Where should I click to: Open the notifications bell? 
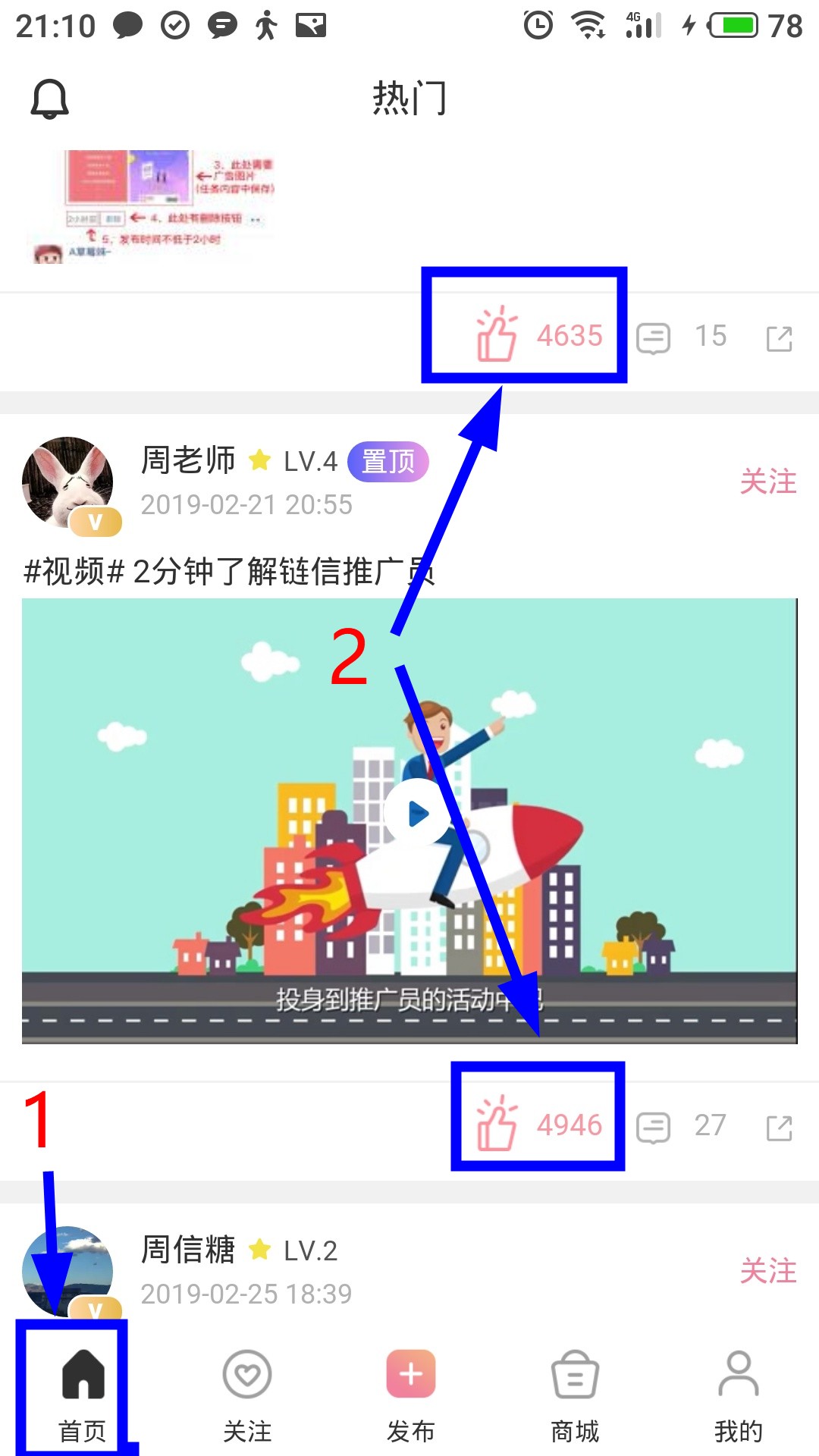(x=49, y=99)
